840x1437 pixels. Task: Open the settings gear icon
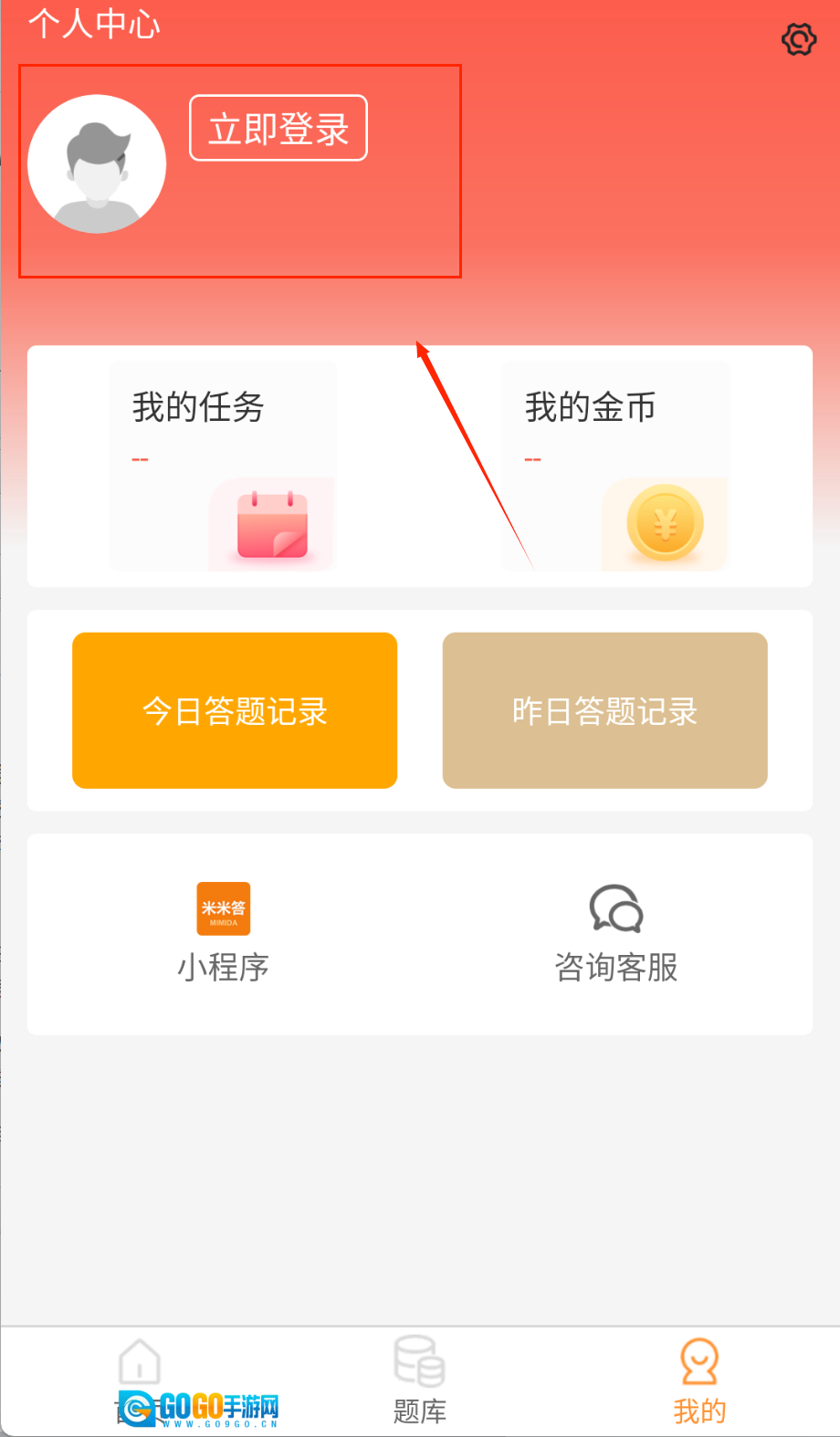[799, 39]
